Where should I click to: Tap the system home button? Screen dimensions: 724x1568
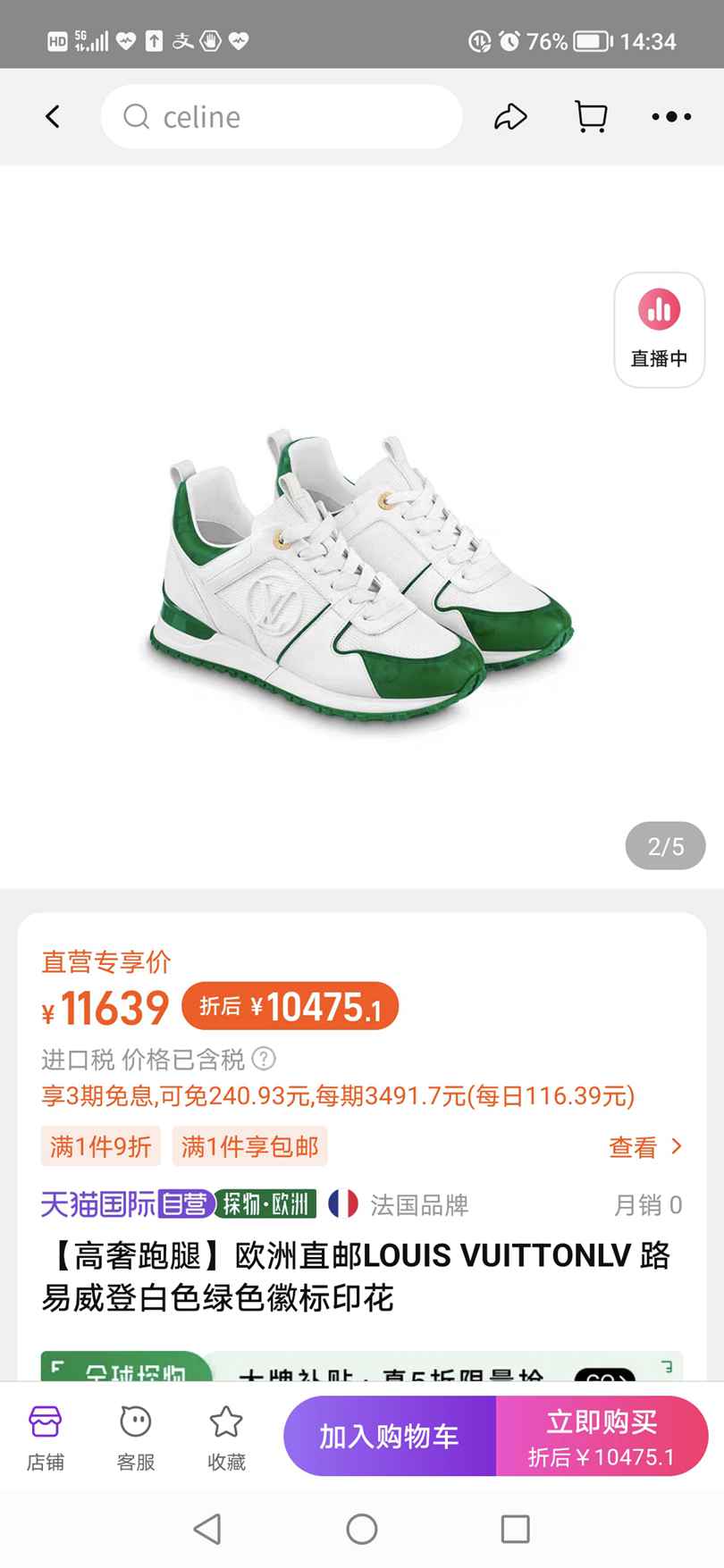click(362, 1529)
